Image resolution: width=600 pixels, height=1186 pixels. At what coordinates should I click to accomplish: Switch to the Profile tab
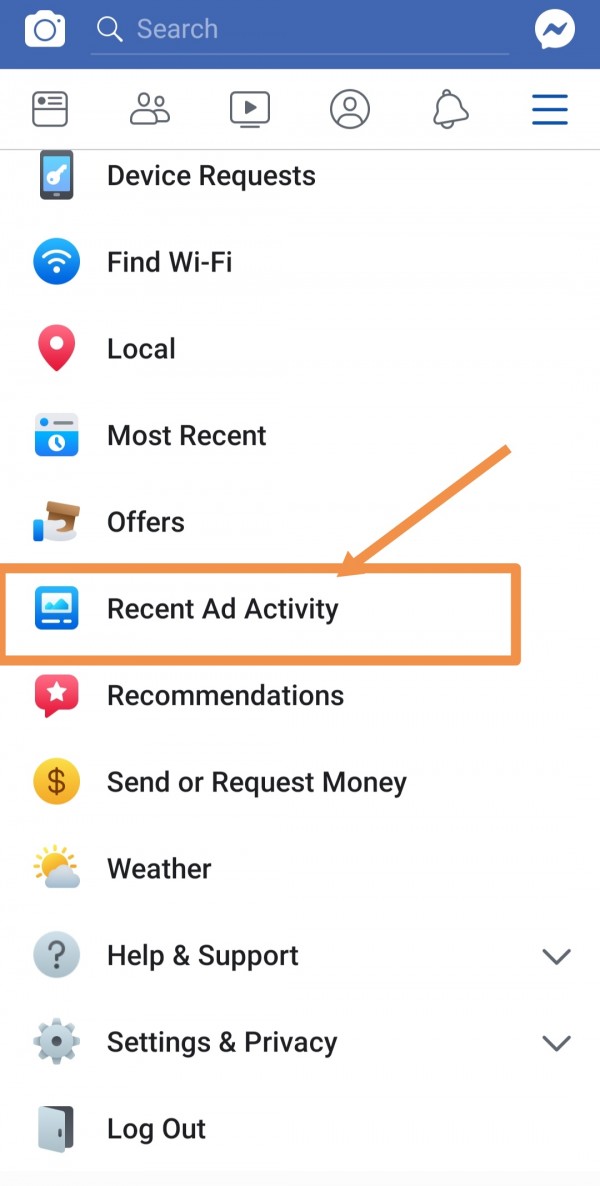coord(350,109)
